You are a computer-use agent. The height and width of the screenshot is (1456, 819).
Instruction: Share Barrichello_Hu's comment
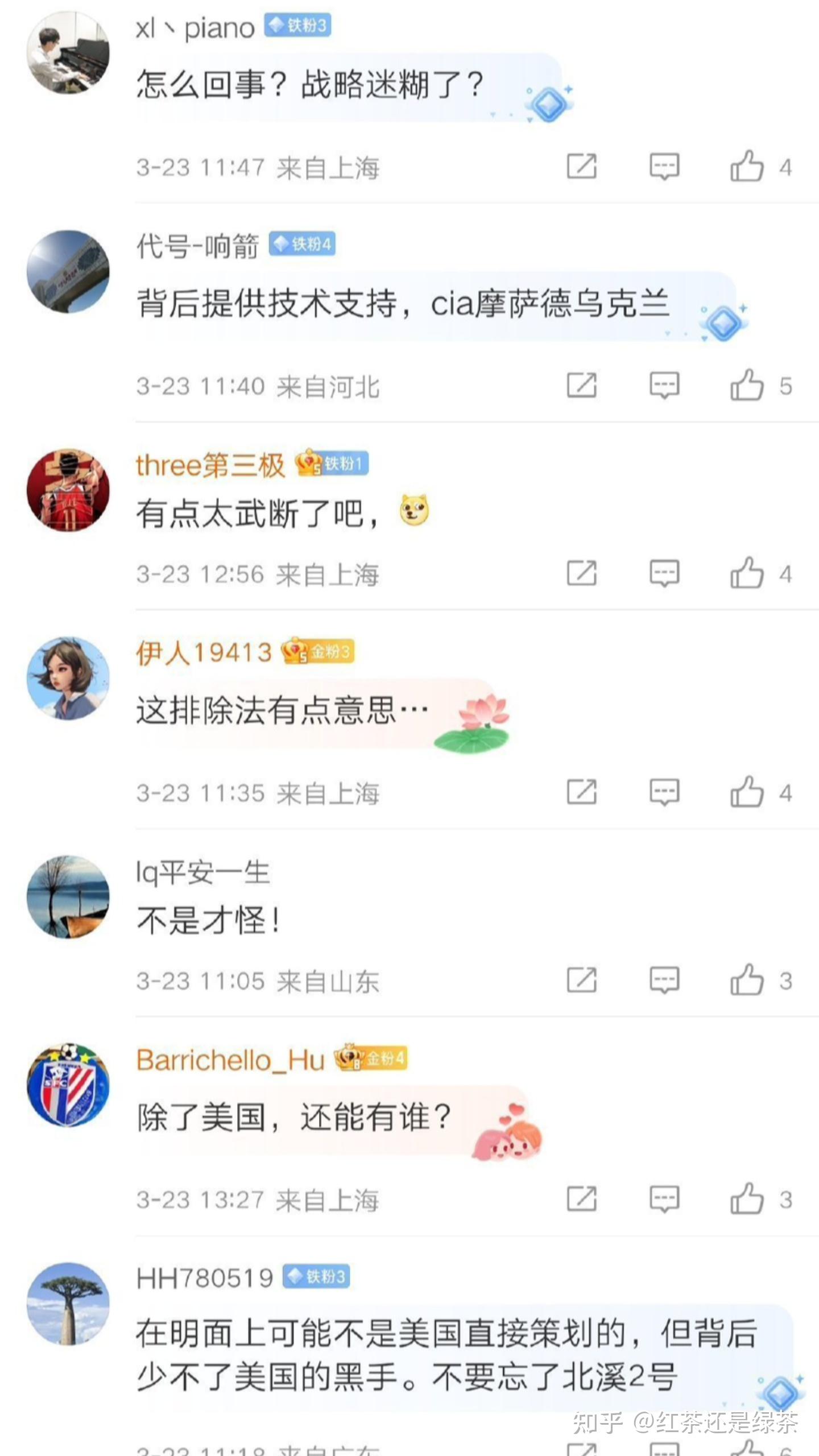pyautogui.click(x=582, y=1198)
